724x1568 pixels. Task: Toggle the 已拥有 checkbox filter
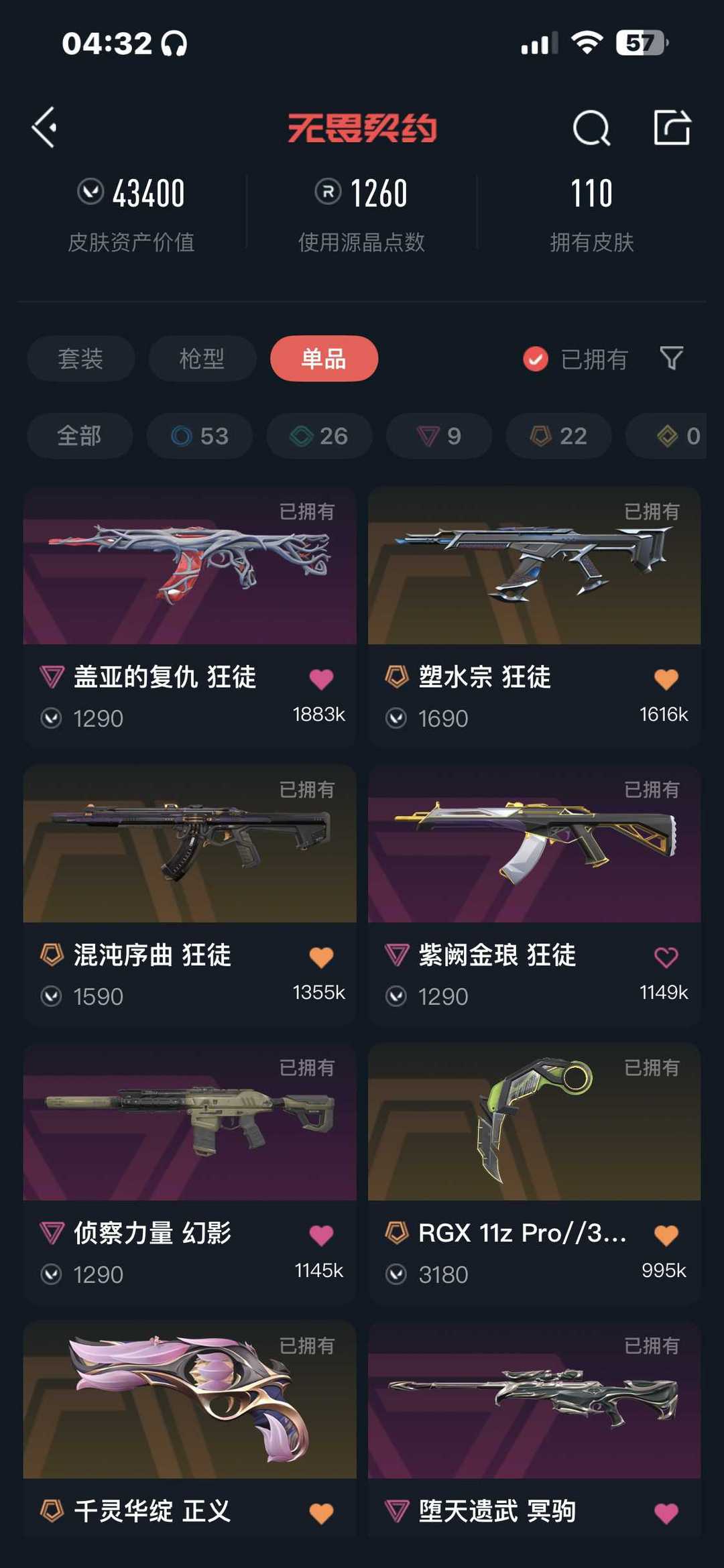[x=536, y=359]
